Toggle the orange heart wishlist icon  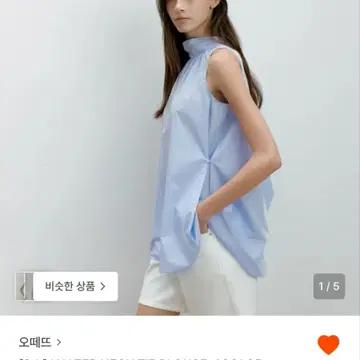tap(328, 345)
